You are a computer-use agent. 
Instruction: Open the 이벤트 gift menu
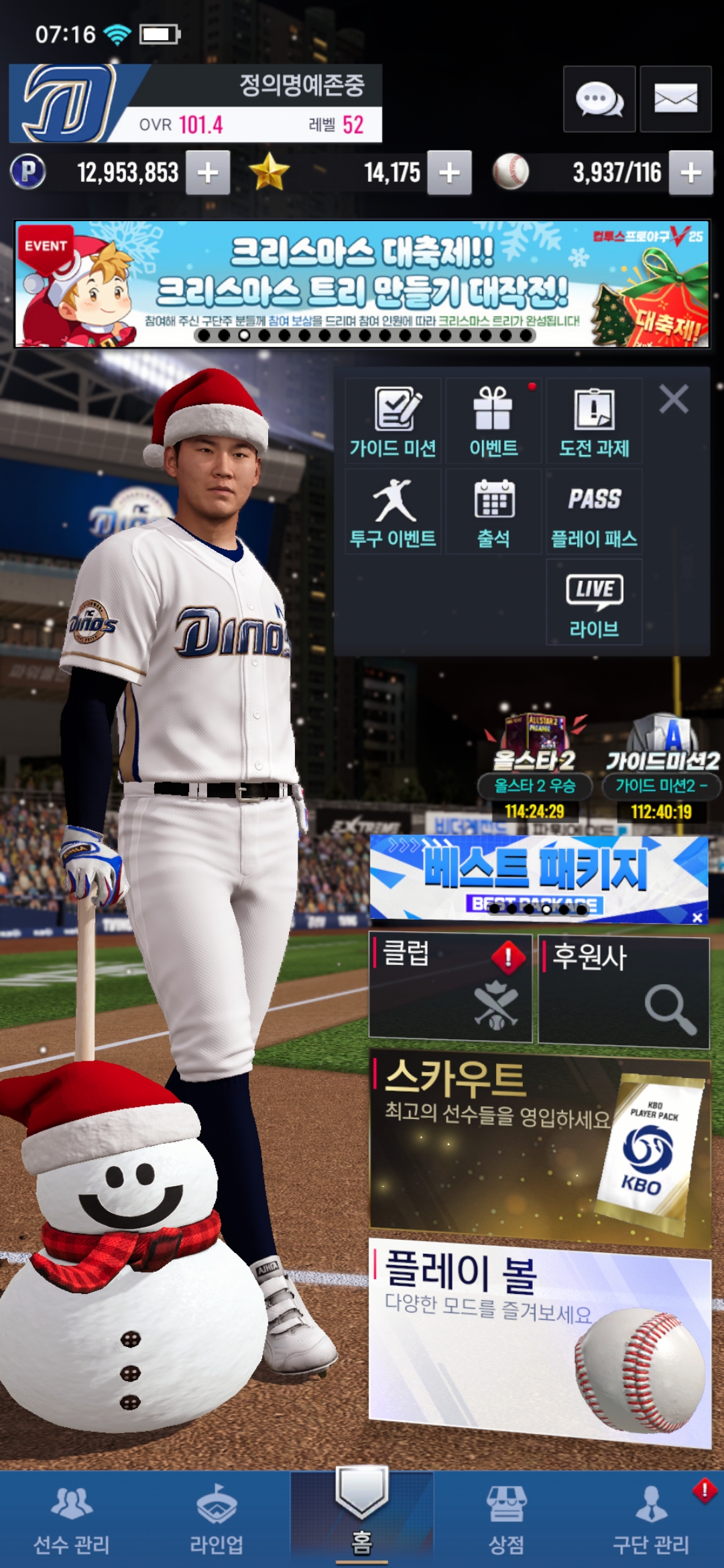[x=493, y=421]
